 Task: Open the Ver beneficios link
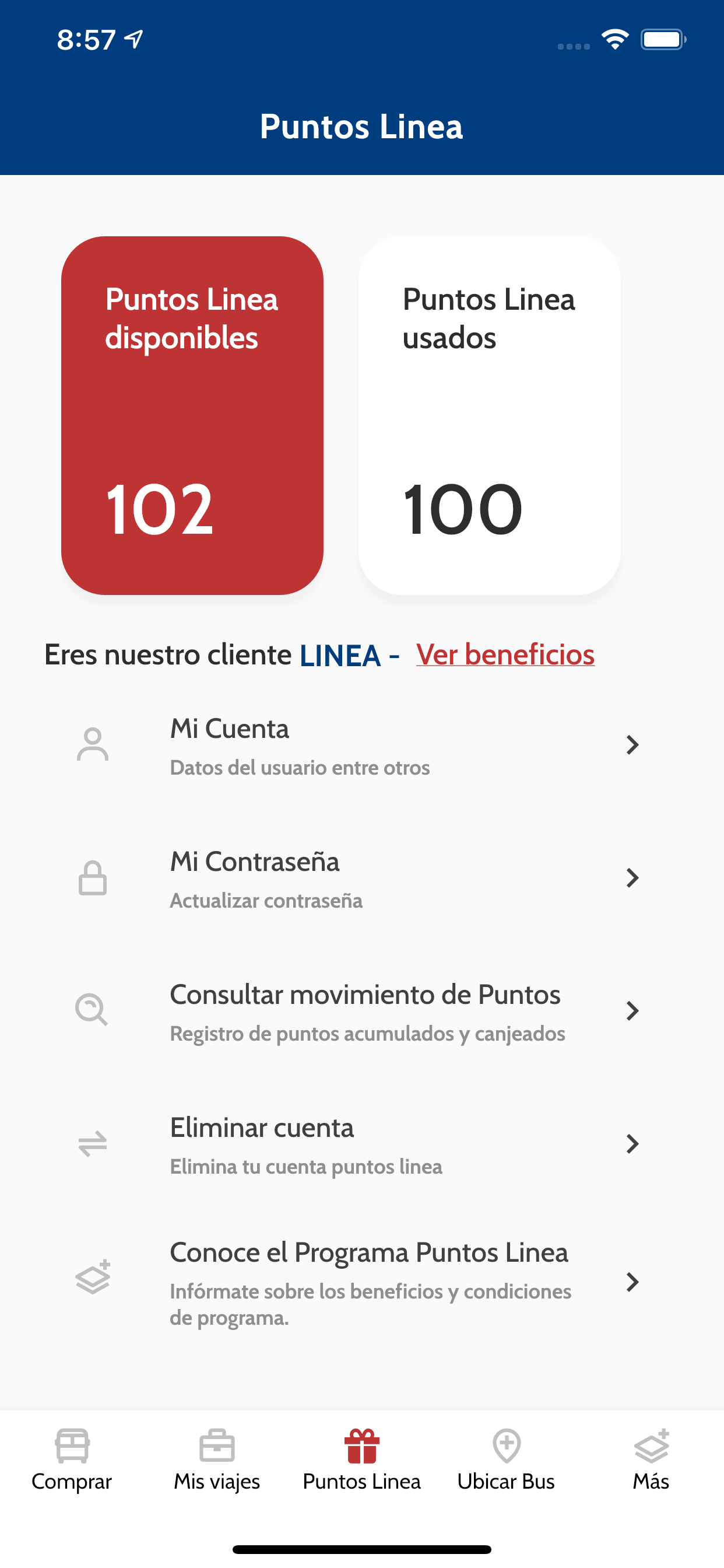pyautogui.click(x=505, y=655)
